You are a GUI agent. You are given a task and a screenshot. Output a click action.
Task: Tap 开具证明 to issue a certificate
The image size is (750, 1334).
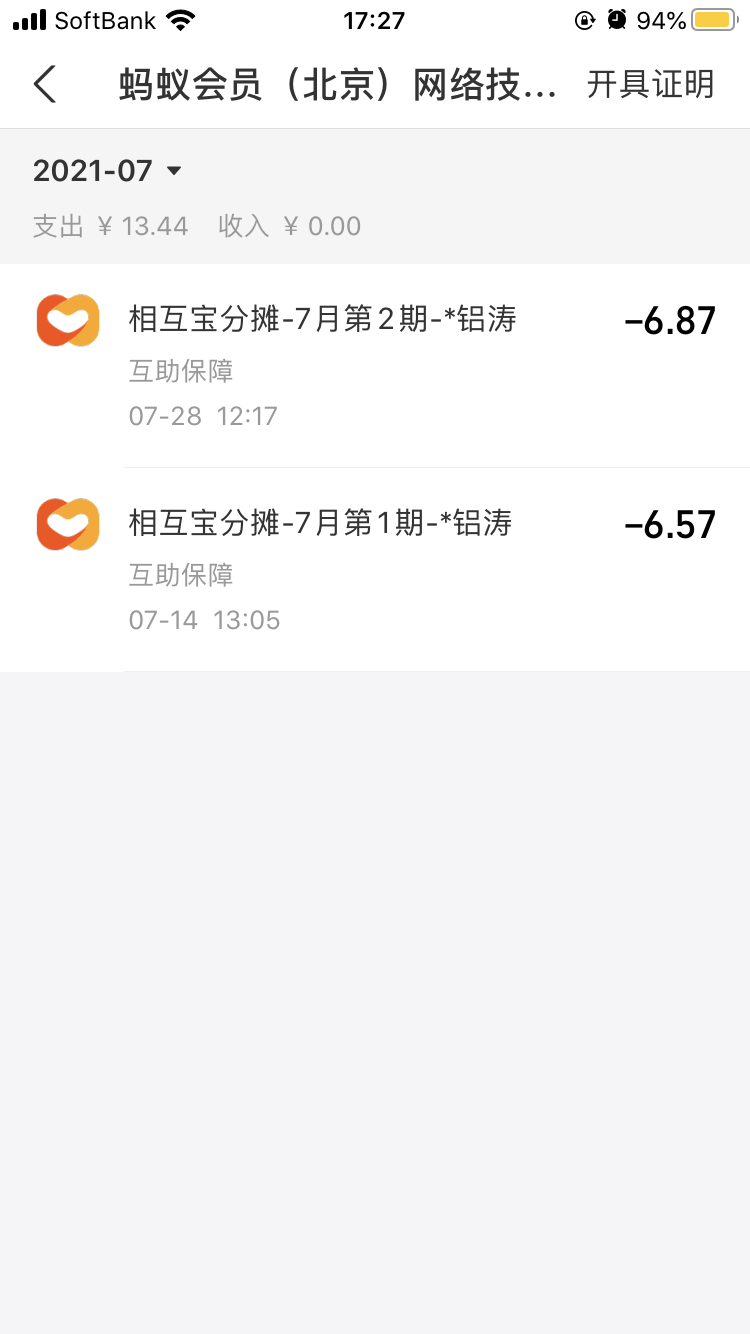[650, 85]
